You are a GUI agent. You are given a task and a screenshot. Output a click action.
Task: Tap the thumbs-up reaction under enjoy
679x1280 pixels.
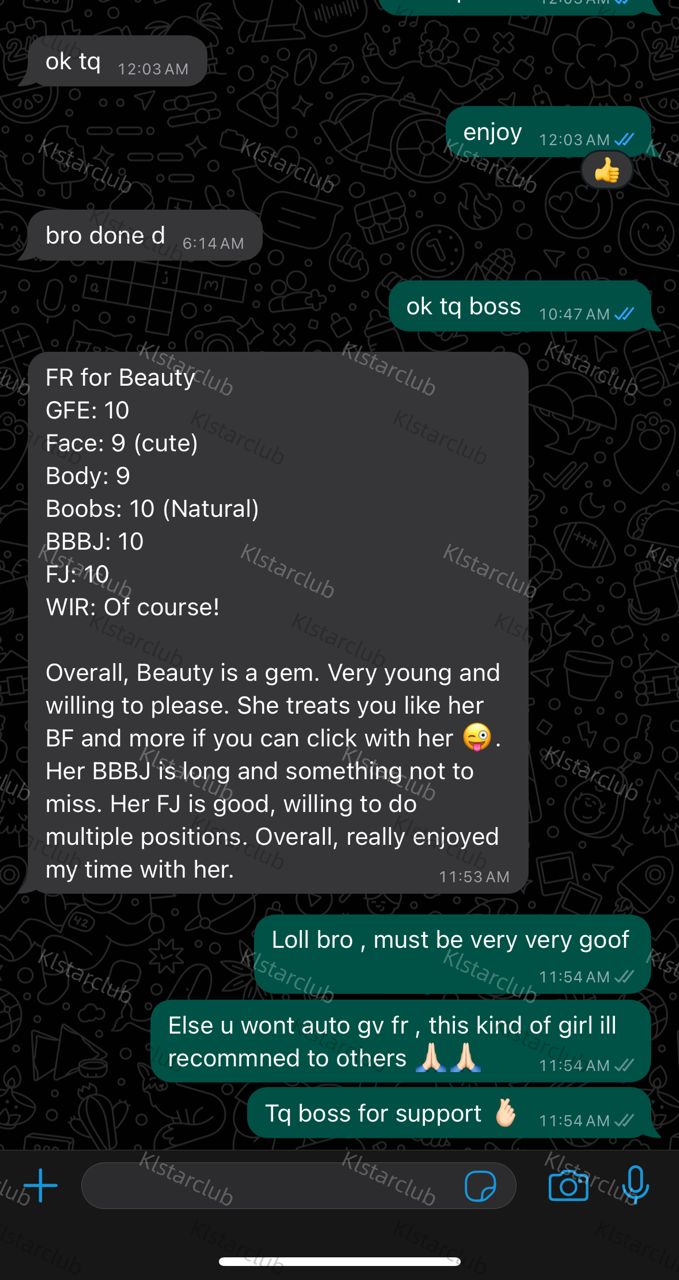click(606, 172)
